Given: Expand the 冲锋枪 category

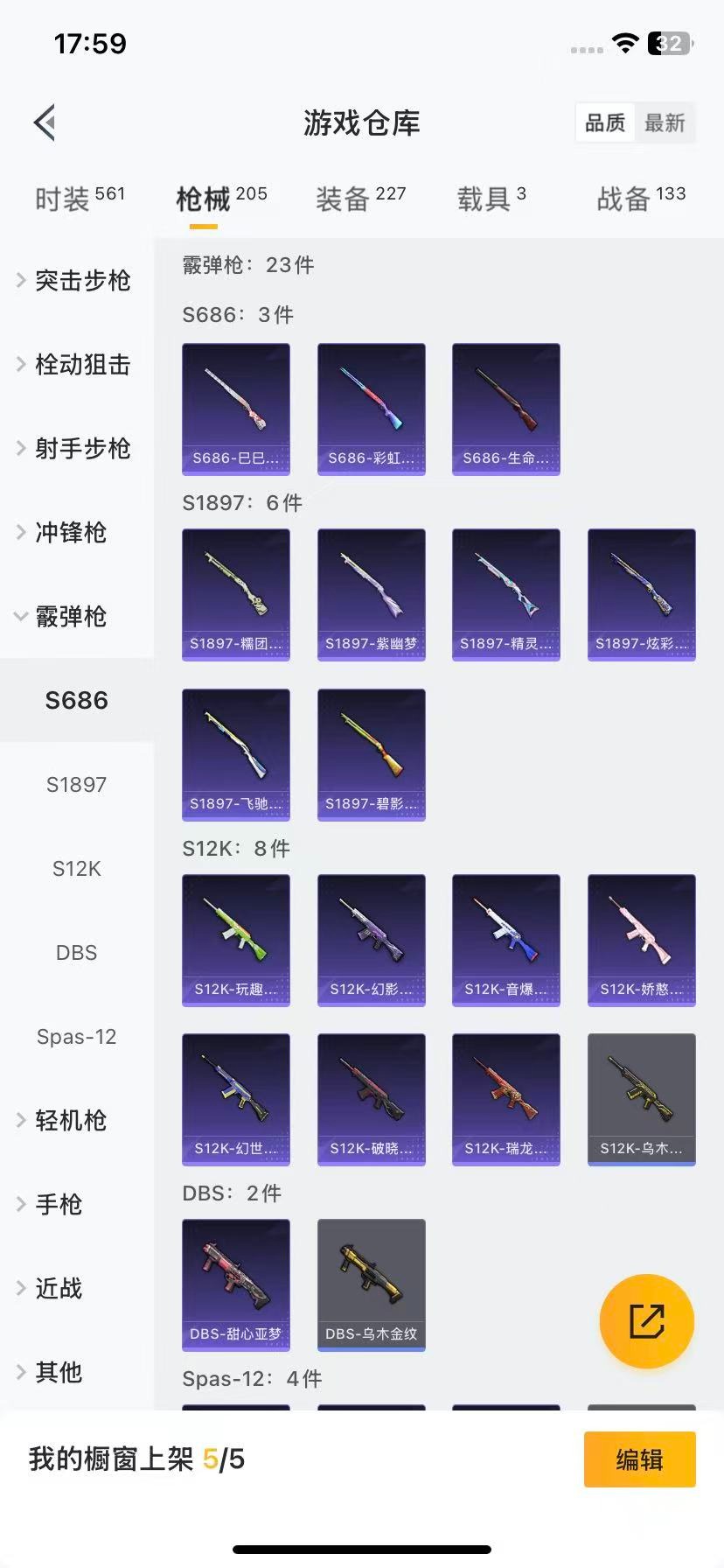Looking at the screenshot, I should click(70, 532).
